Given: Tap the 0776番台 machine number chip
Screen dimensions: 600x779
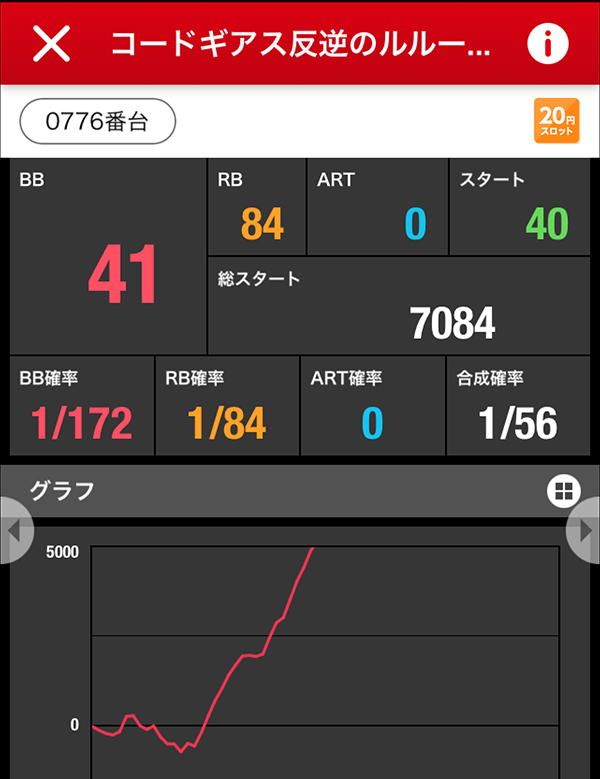Looking at the screenshot, I should tap(97, 122).
